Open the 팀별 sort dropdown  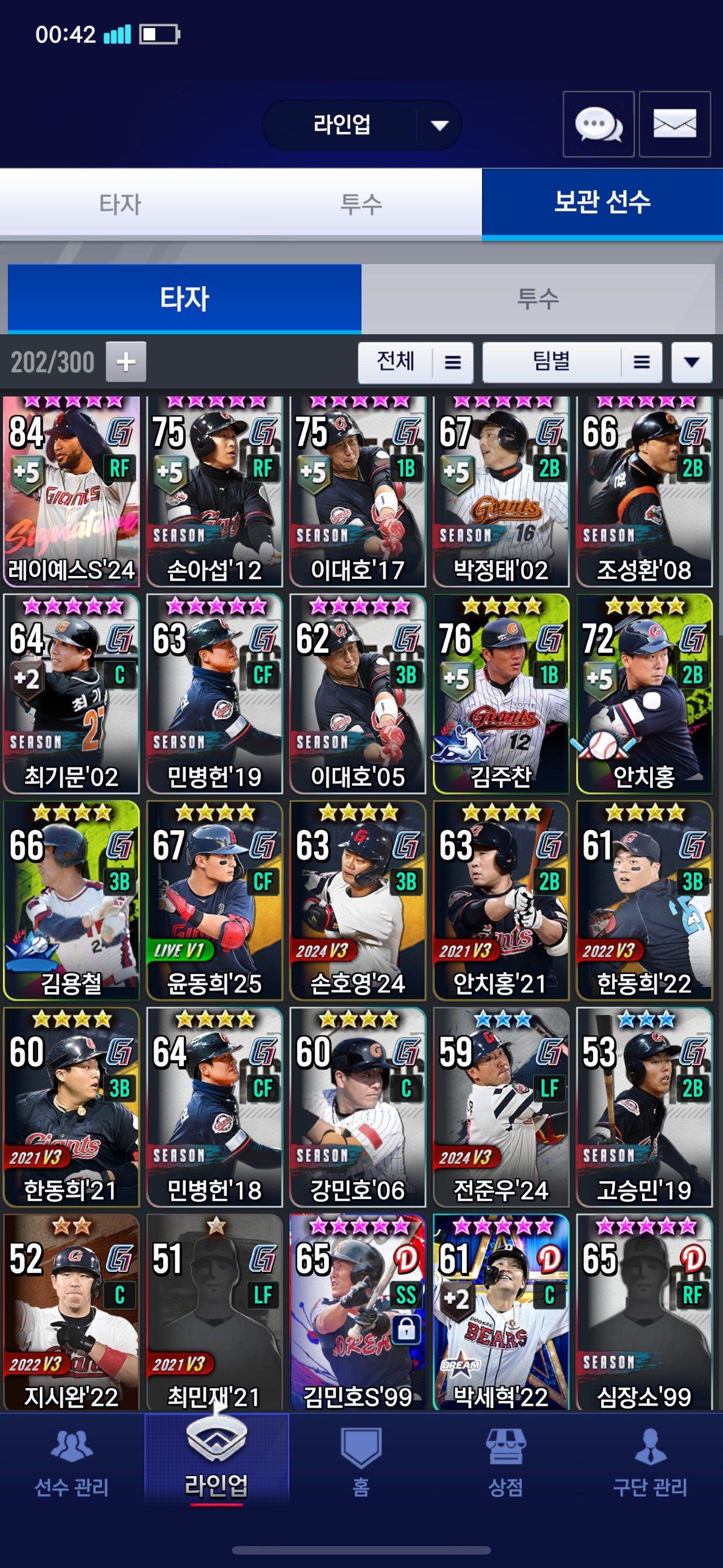click(x=572, y=362)
